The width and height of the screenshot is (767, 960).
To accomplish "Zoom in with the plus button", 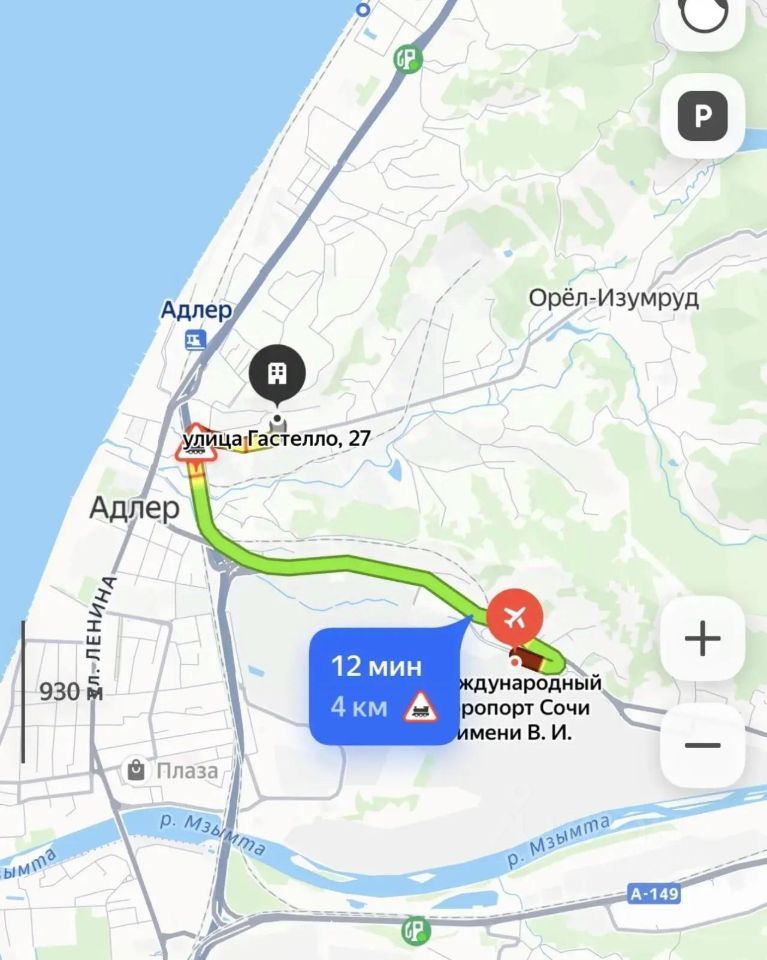I will 702,638.
